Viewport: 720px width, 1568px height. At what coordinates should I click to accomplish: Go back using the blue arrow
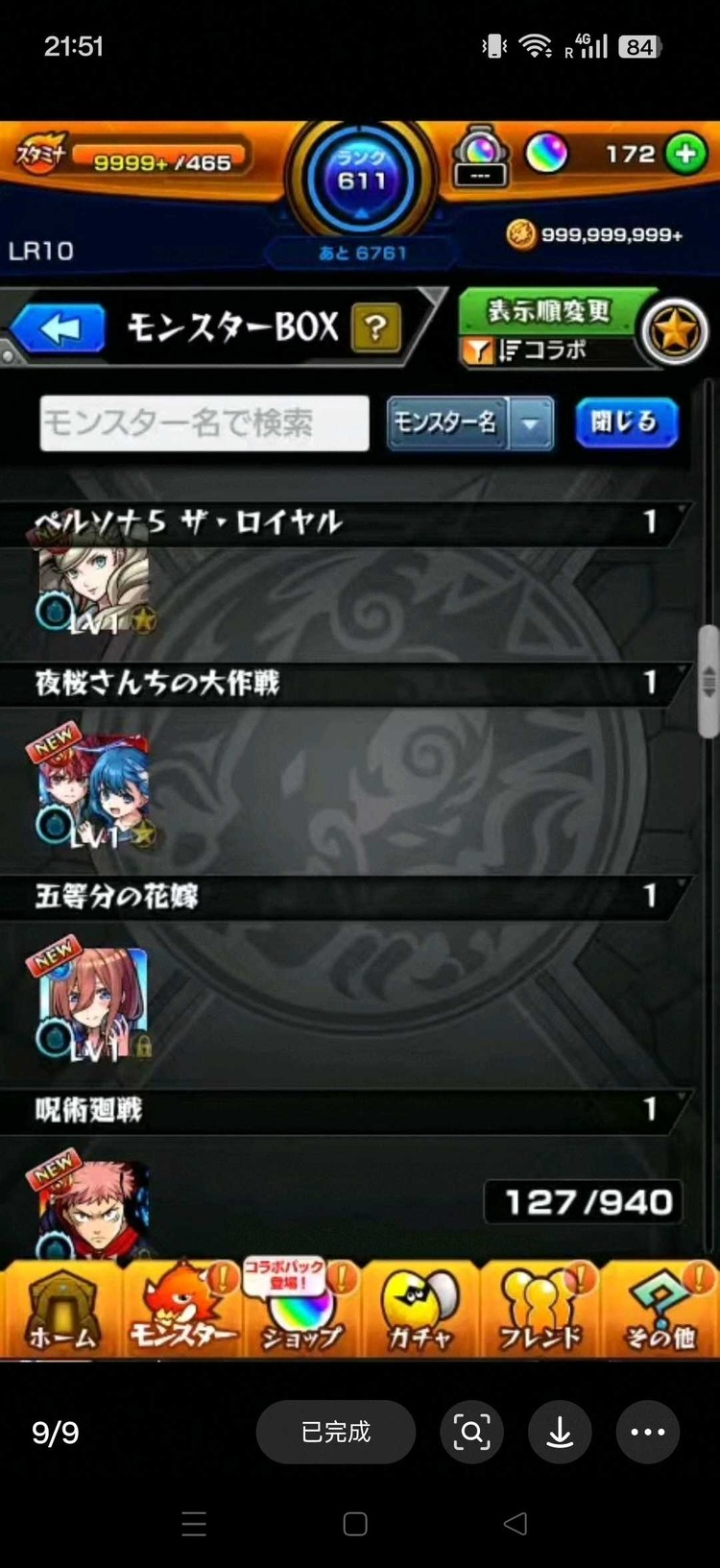click(60, 329)
